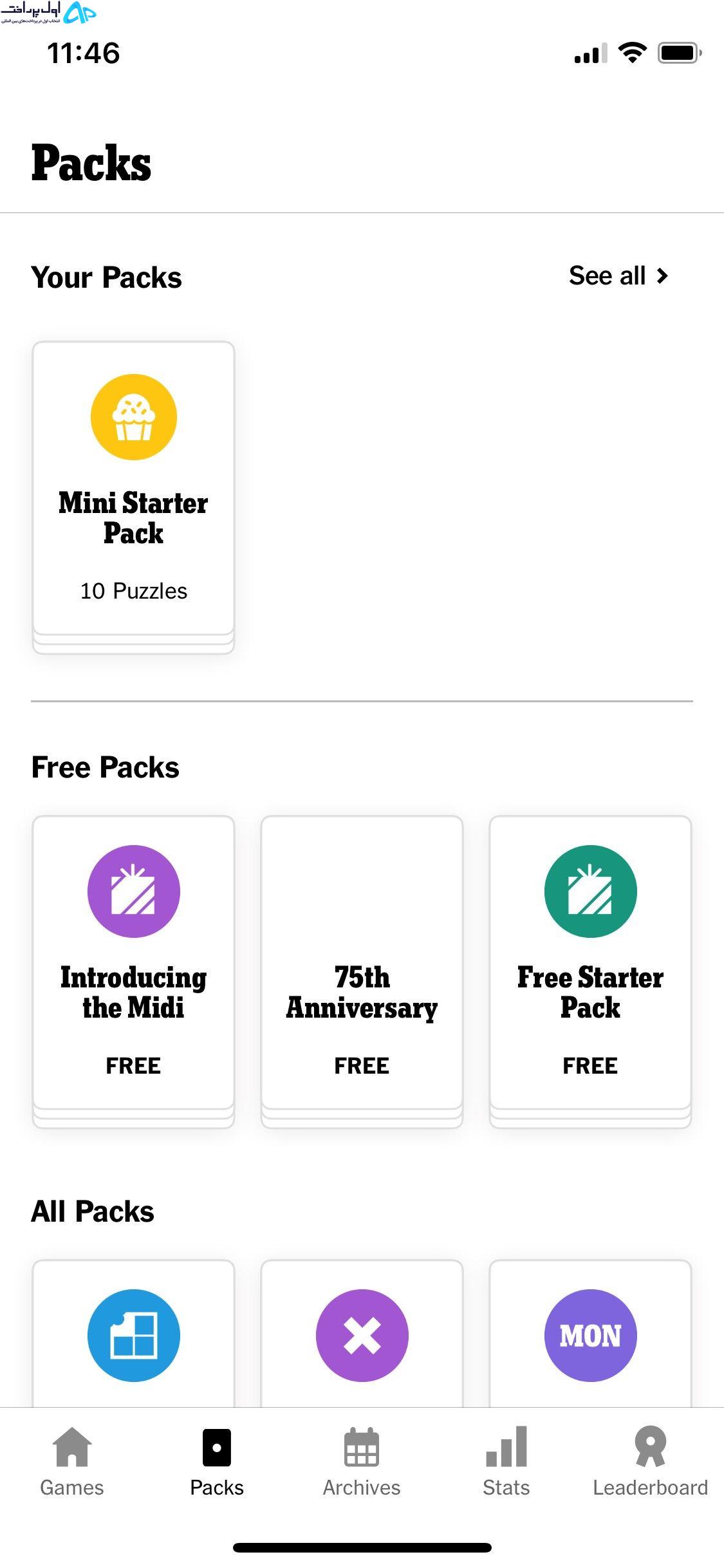Open See all for Your Packs
Viewport: 724px width, 1568px height.
(x=618, y=276)
